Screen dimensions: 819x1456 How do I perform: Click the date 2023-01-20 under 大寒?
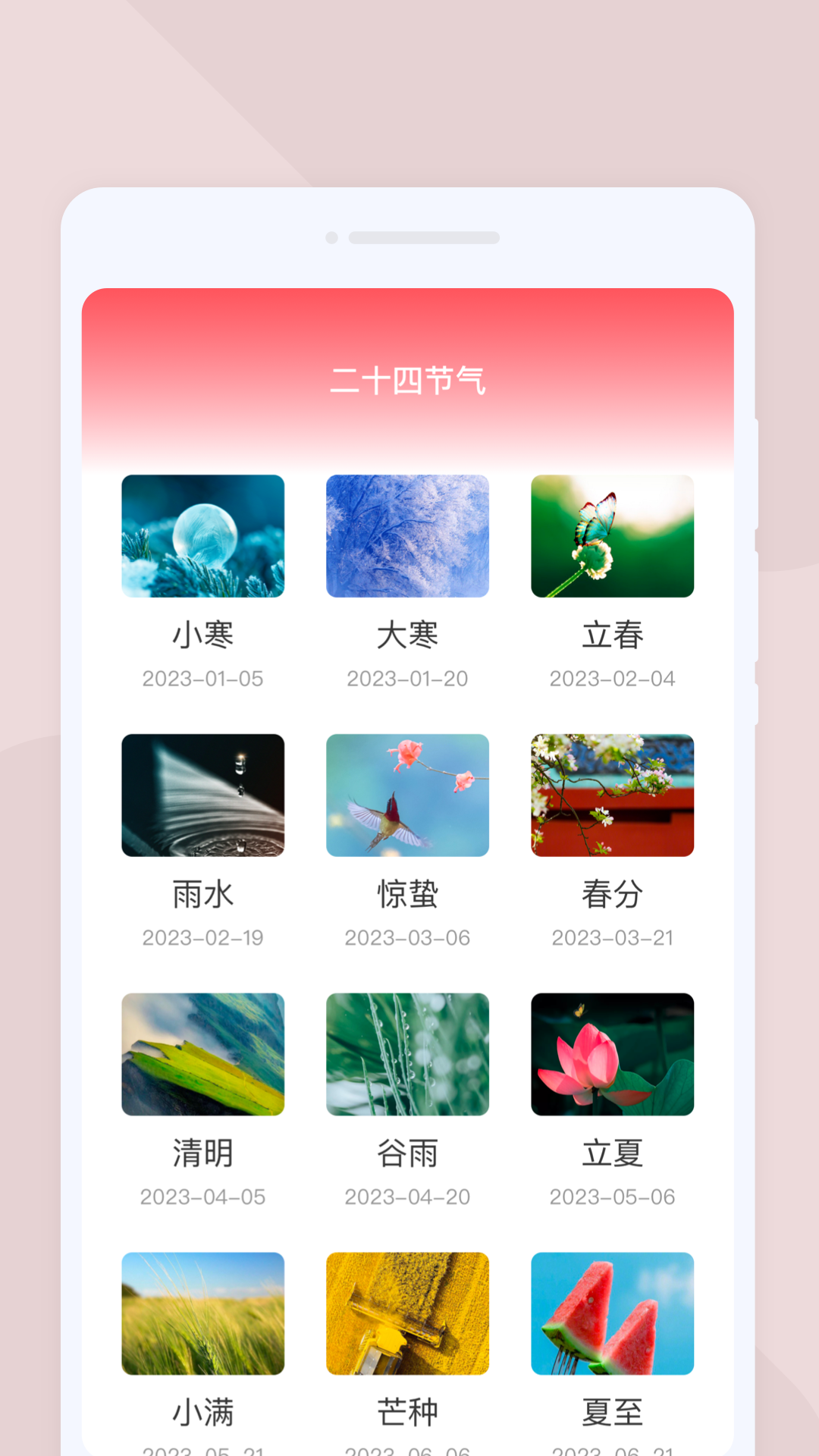407,679
